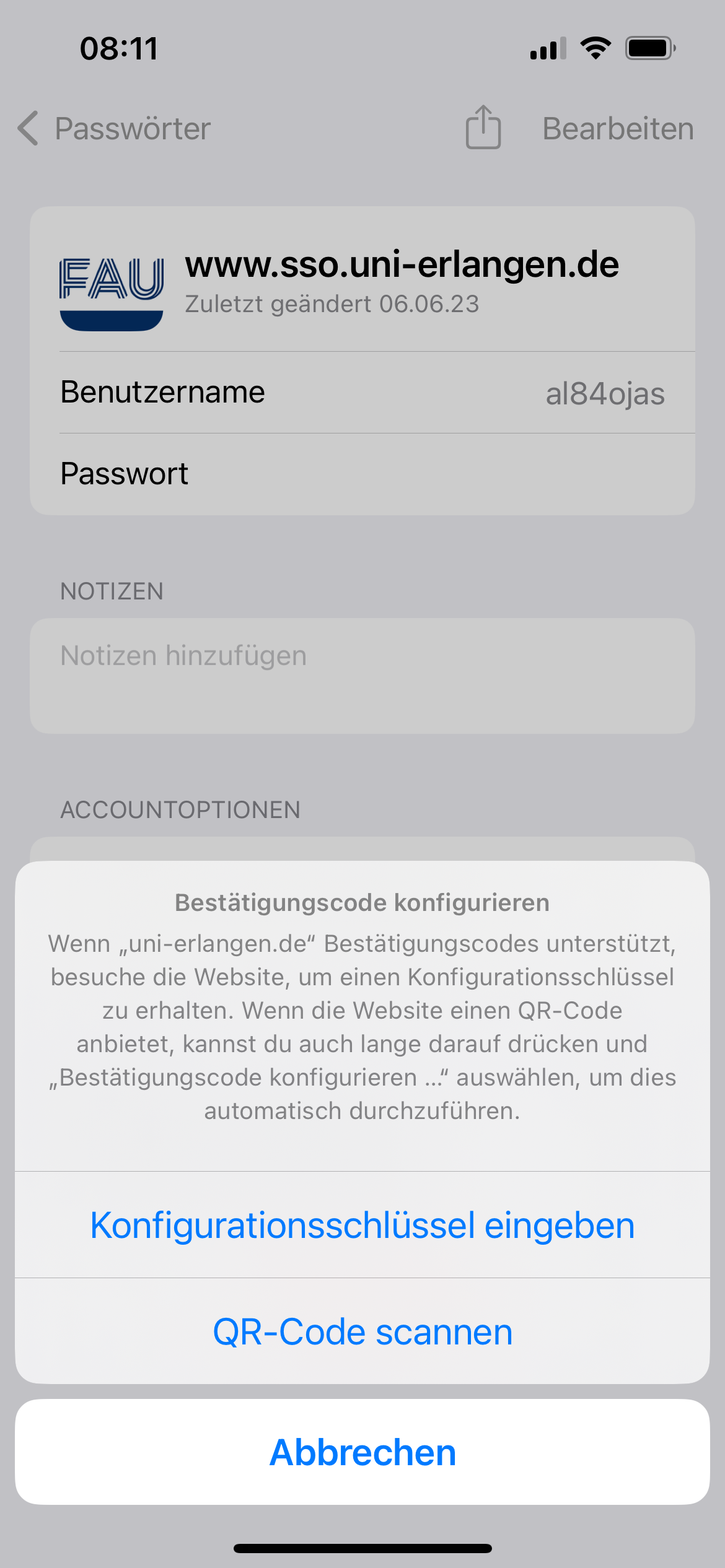The width and height of the screenshot is (725, 1568).
Task: Select QR-Code scannen option
Action: point(362,1331)
